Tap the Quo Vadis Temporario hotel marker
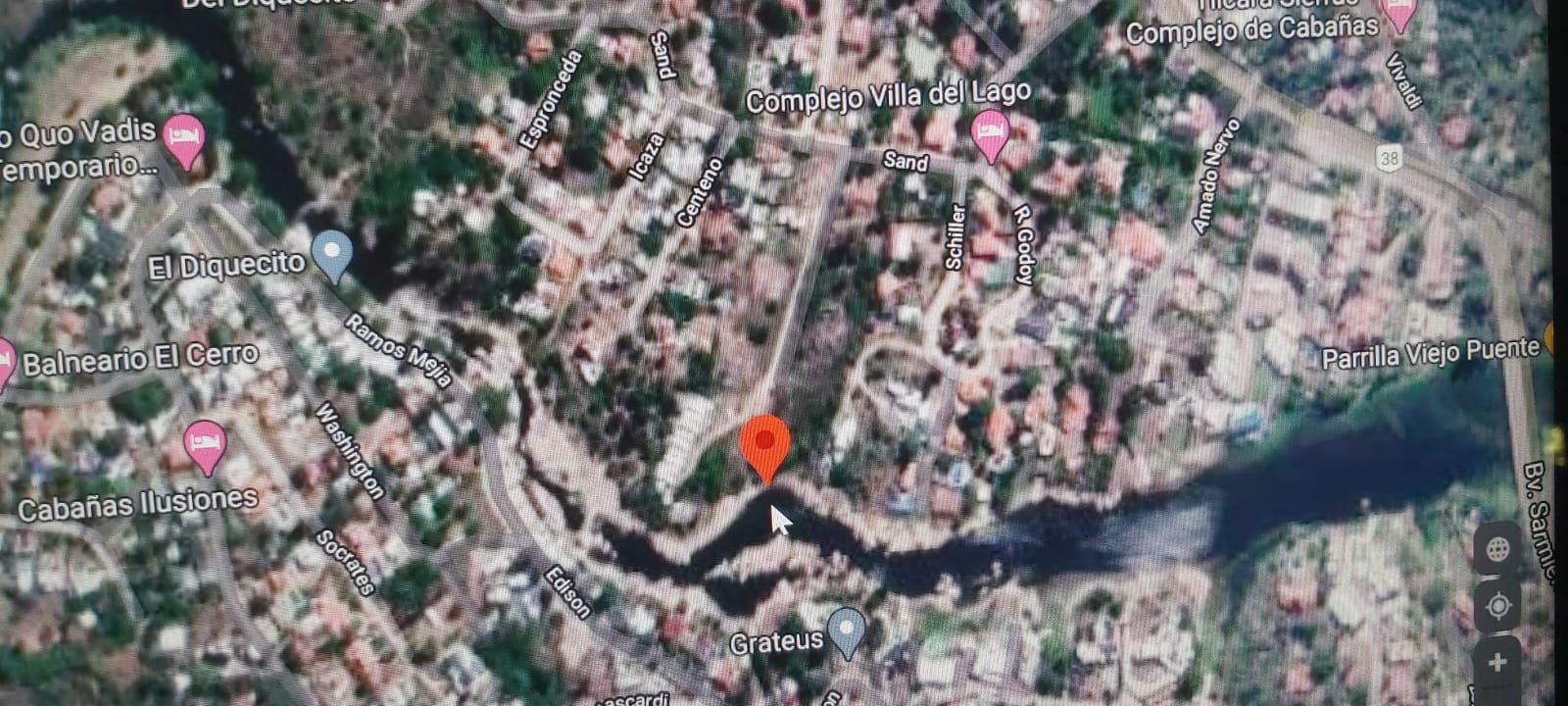This screenshot has height=706, width=1568. pyautogui.click(x=183, y=137)
